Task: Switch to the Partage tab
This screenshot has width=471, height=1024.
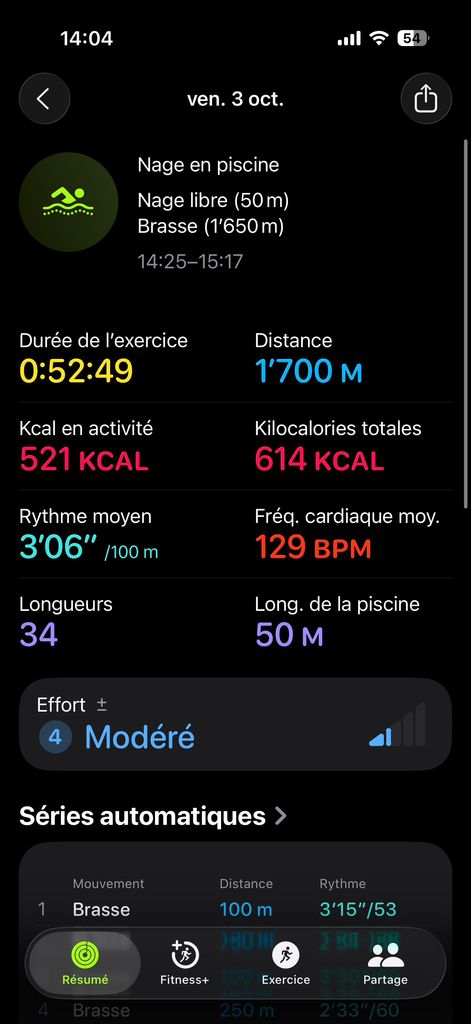Action: point(385,963)
